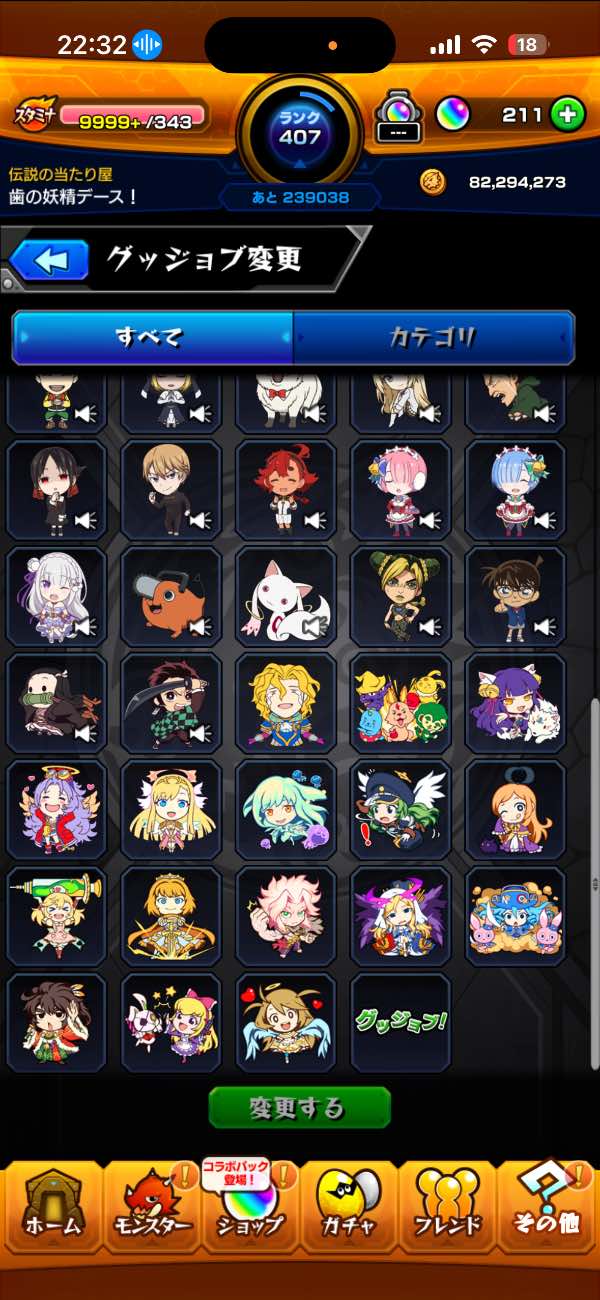The height and width of the screenshot is (1300, 600).
Task: Pick the girl holding a giant syringe
Action: tap(56, 916)
